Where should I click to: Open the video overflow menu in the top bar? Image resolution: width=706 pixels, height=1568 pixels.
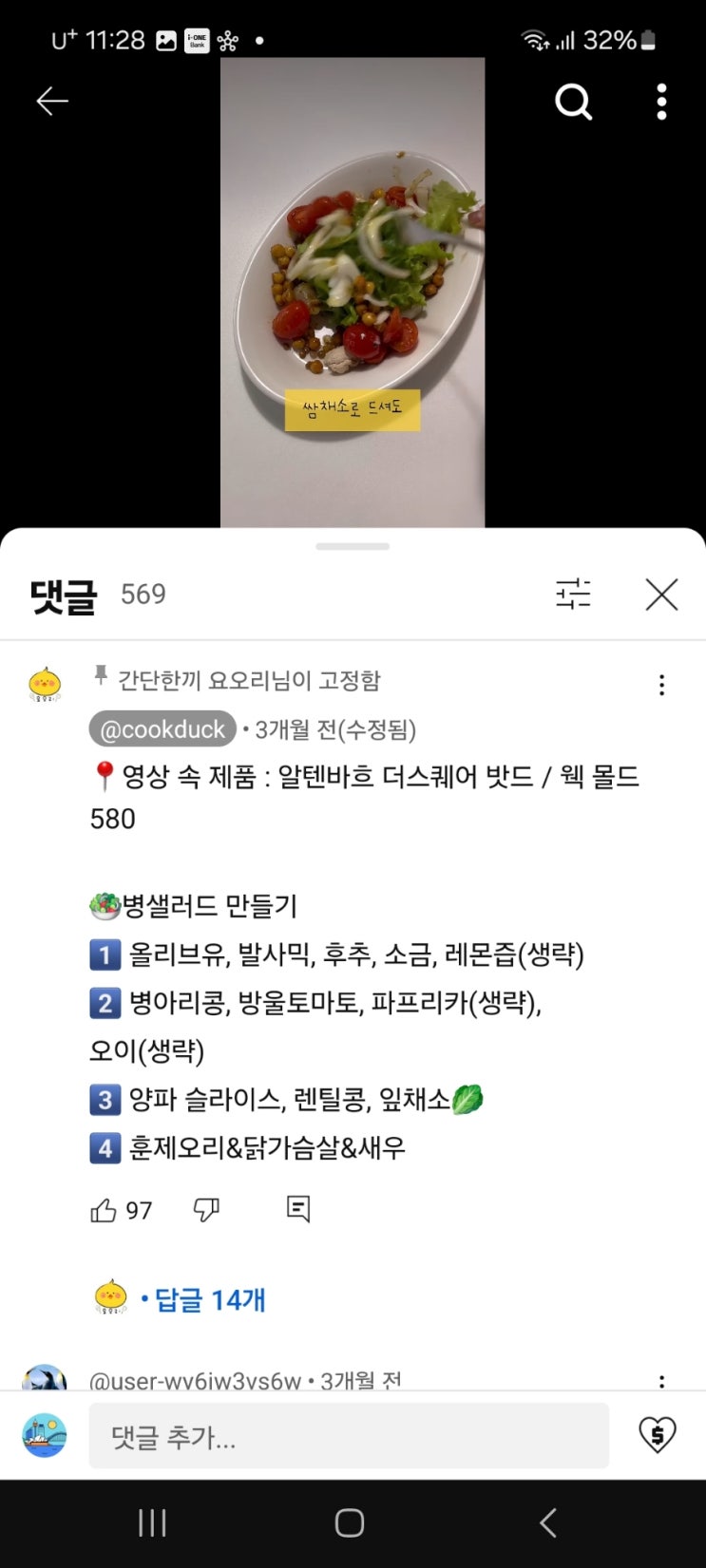point(661,102)
